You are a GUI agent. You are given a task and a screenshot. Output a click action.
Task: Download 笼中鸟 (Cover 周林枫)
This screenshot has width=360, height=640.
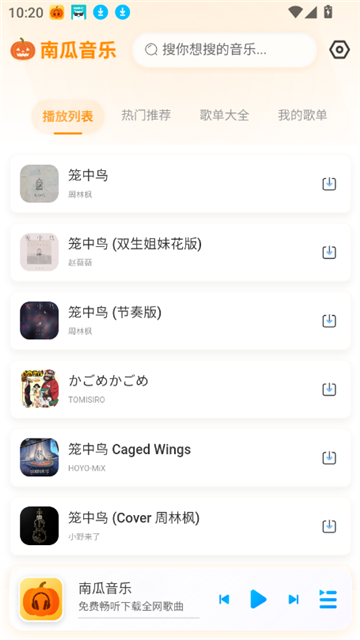(329, 527)
